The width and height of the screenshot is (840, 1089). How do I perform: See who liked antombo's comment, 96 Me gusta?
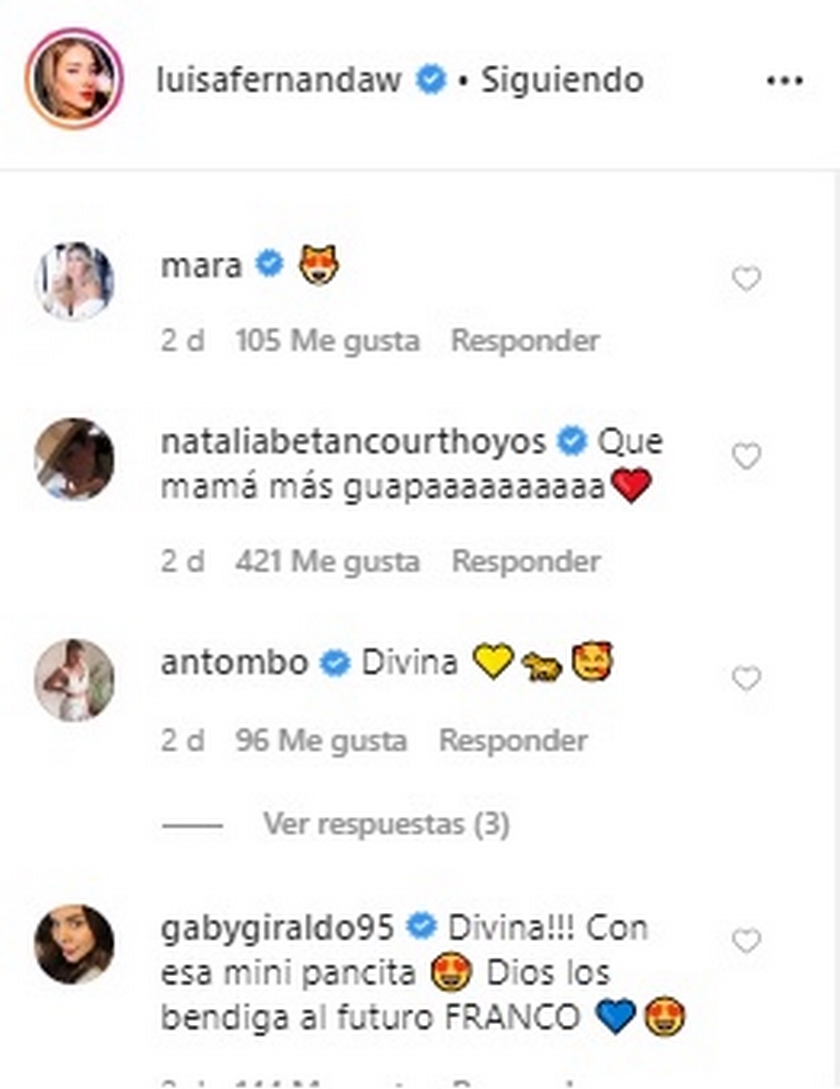tap(321, 741)
